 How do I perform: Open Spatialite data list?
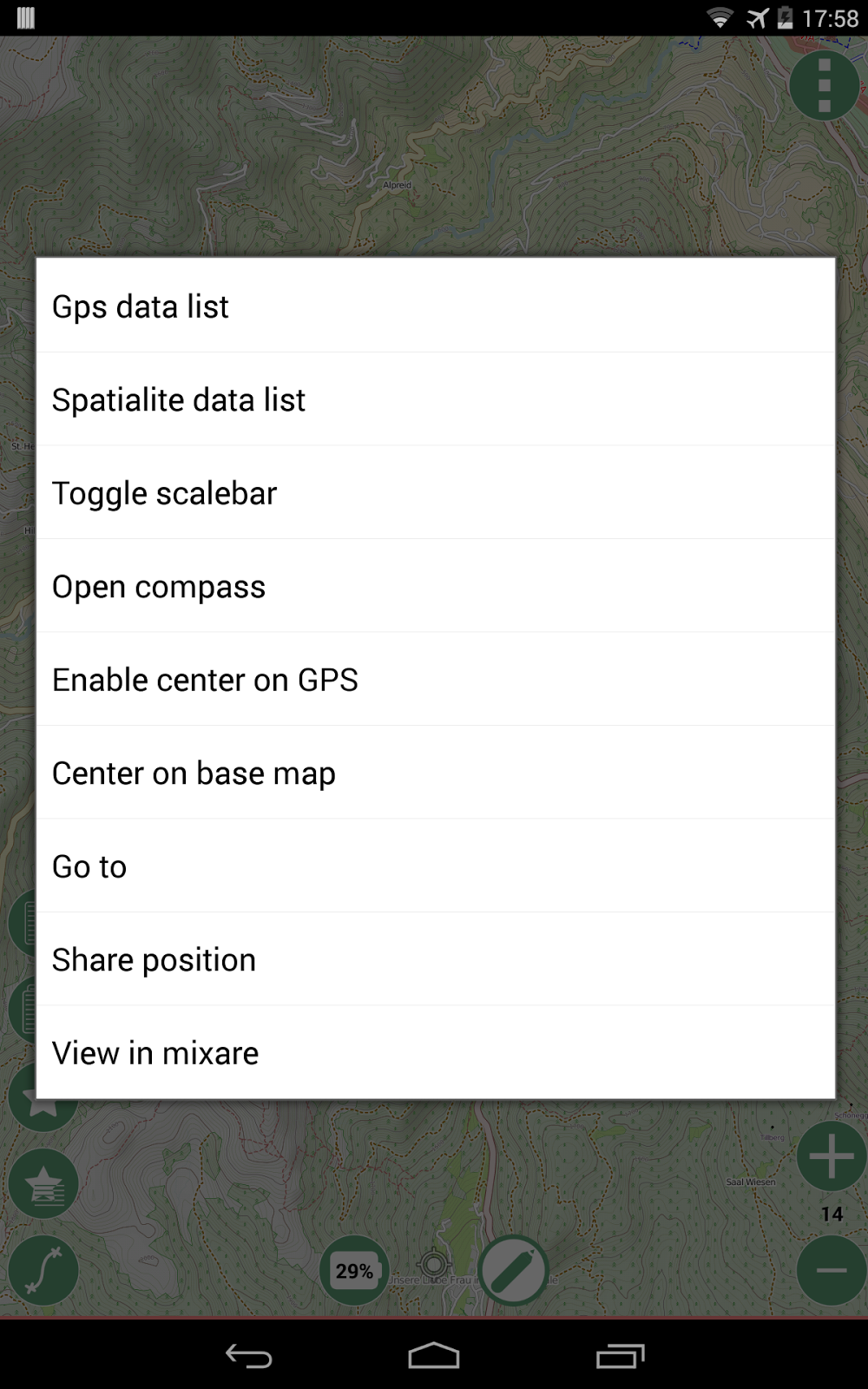pos(434,400)
